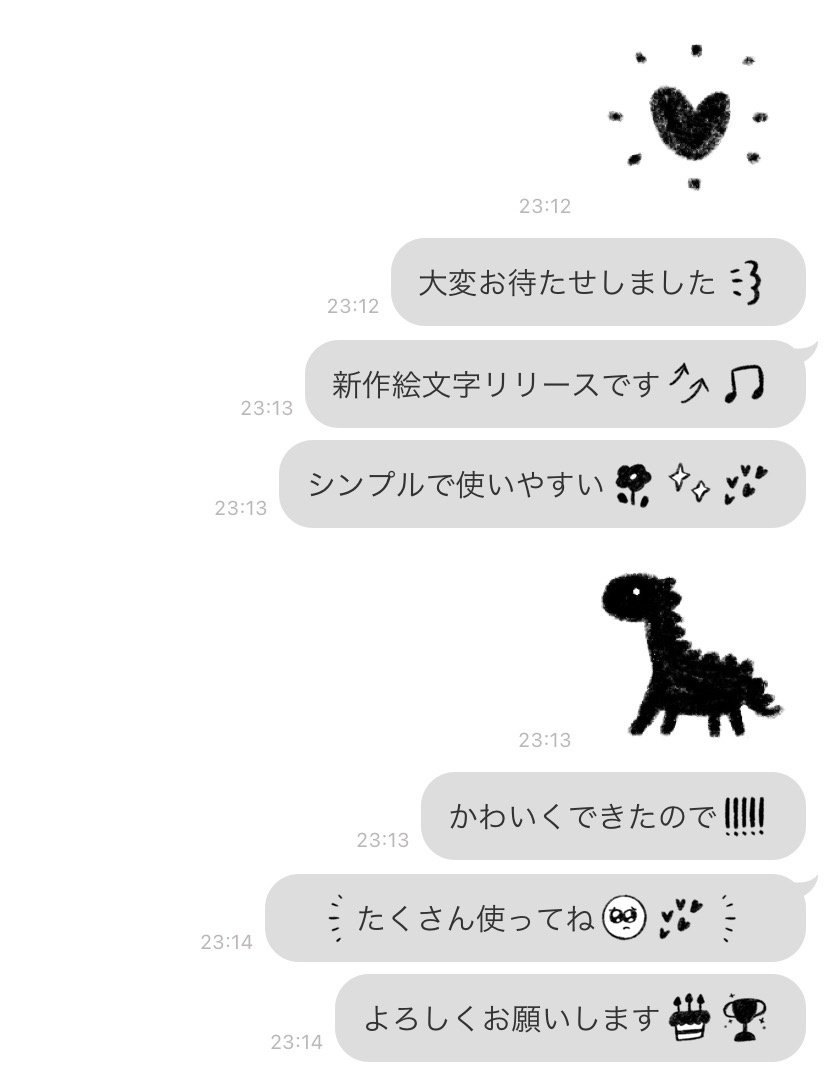828x1070 pixels.
Task: Select the flower emoji
Action: [x=629, y=483]
